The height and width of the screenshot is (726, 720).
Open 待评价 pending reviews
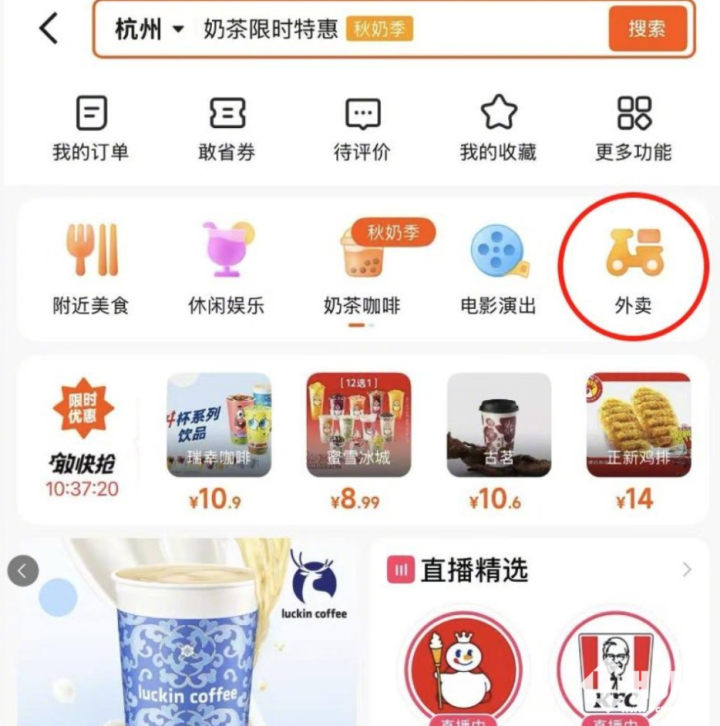coord(362,129)
